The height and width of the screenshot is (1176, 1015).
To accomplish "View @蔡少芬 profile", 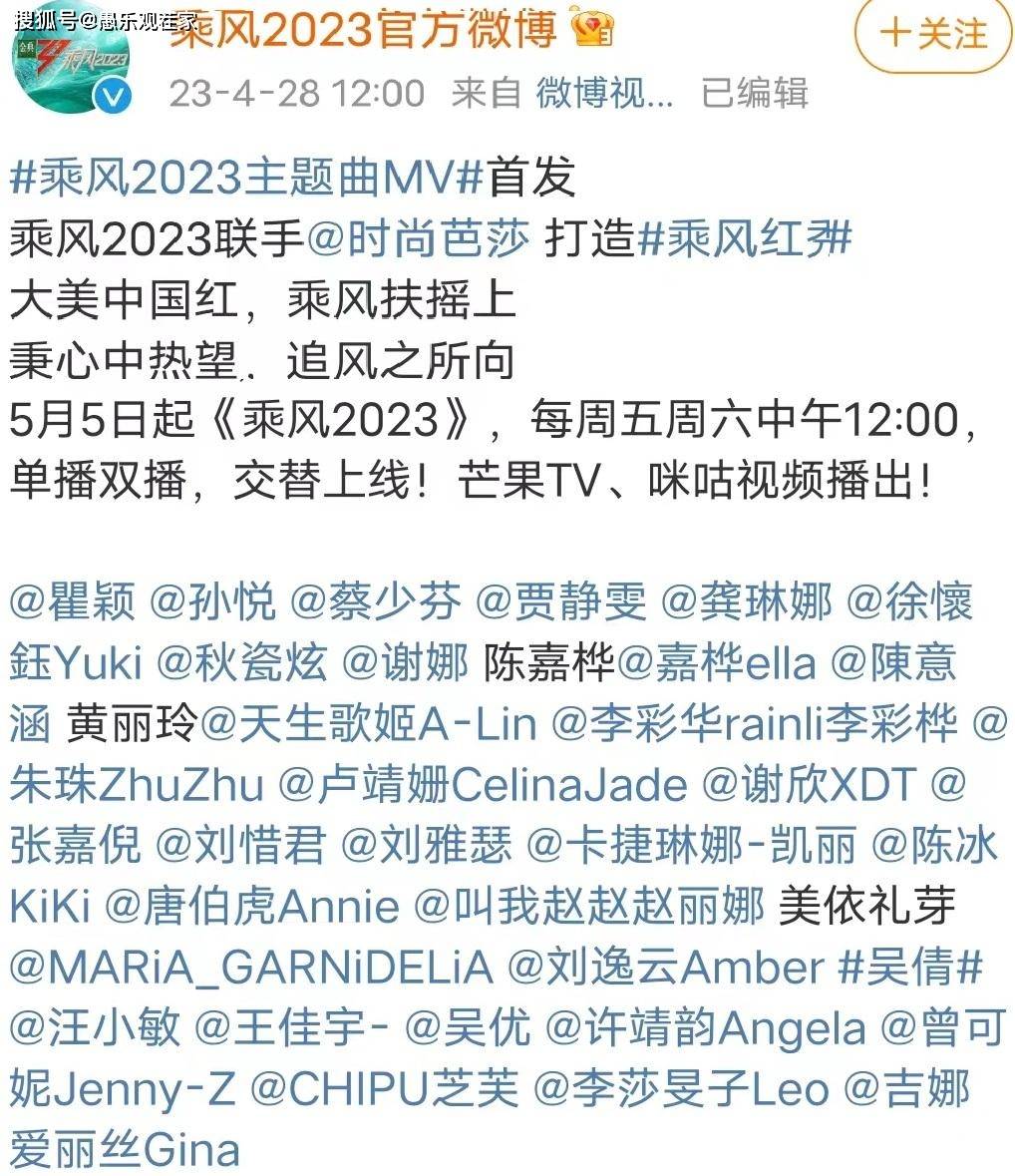I will coord(376,602).
